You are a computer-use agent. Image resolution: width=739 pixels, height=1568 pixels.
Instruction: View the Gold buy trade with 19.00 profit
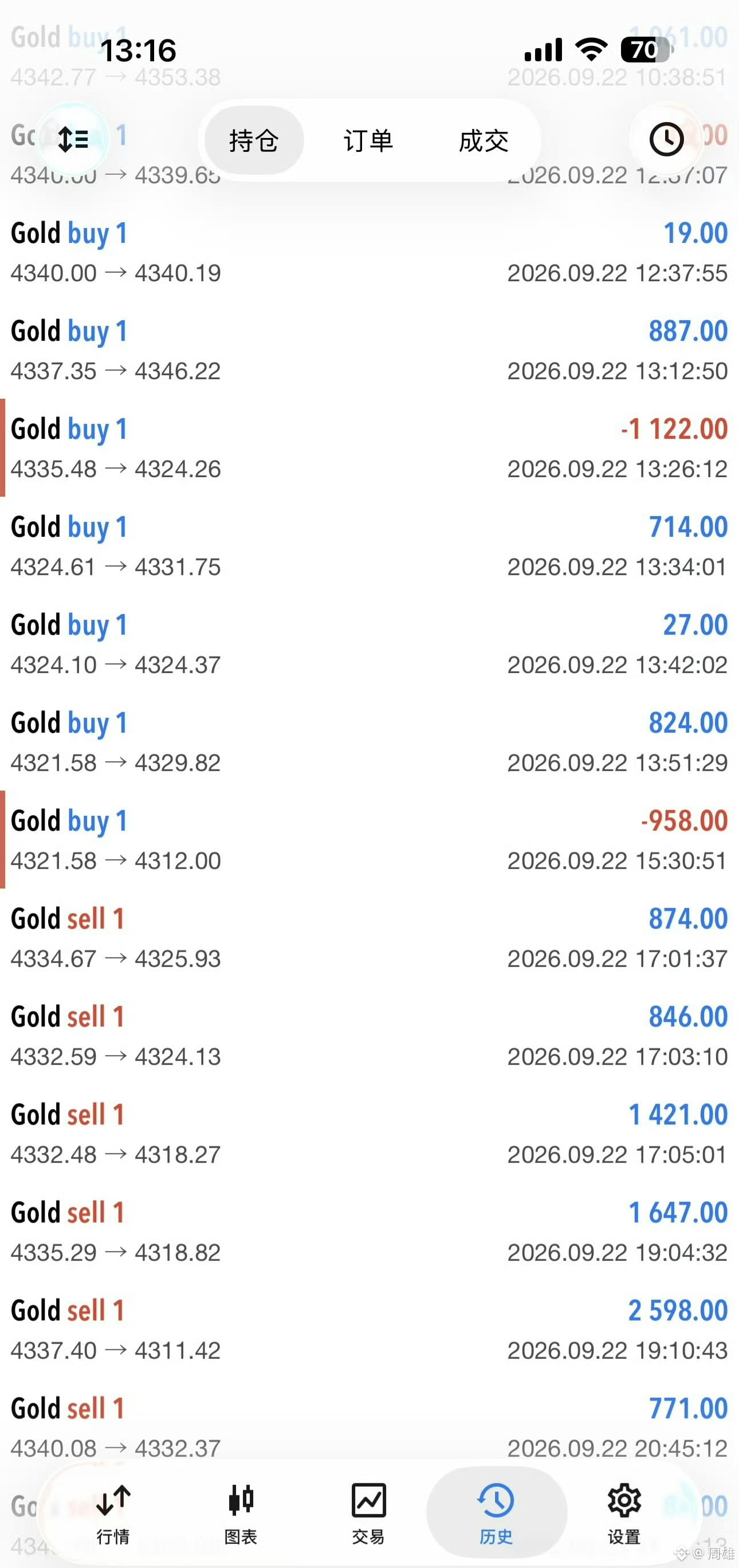[369, 252]
